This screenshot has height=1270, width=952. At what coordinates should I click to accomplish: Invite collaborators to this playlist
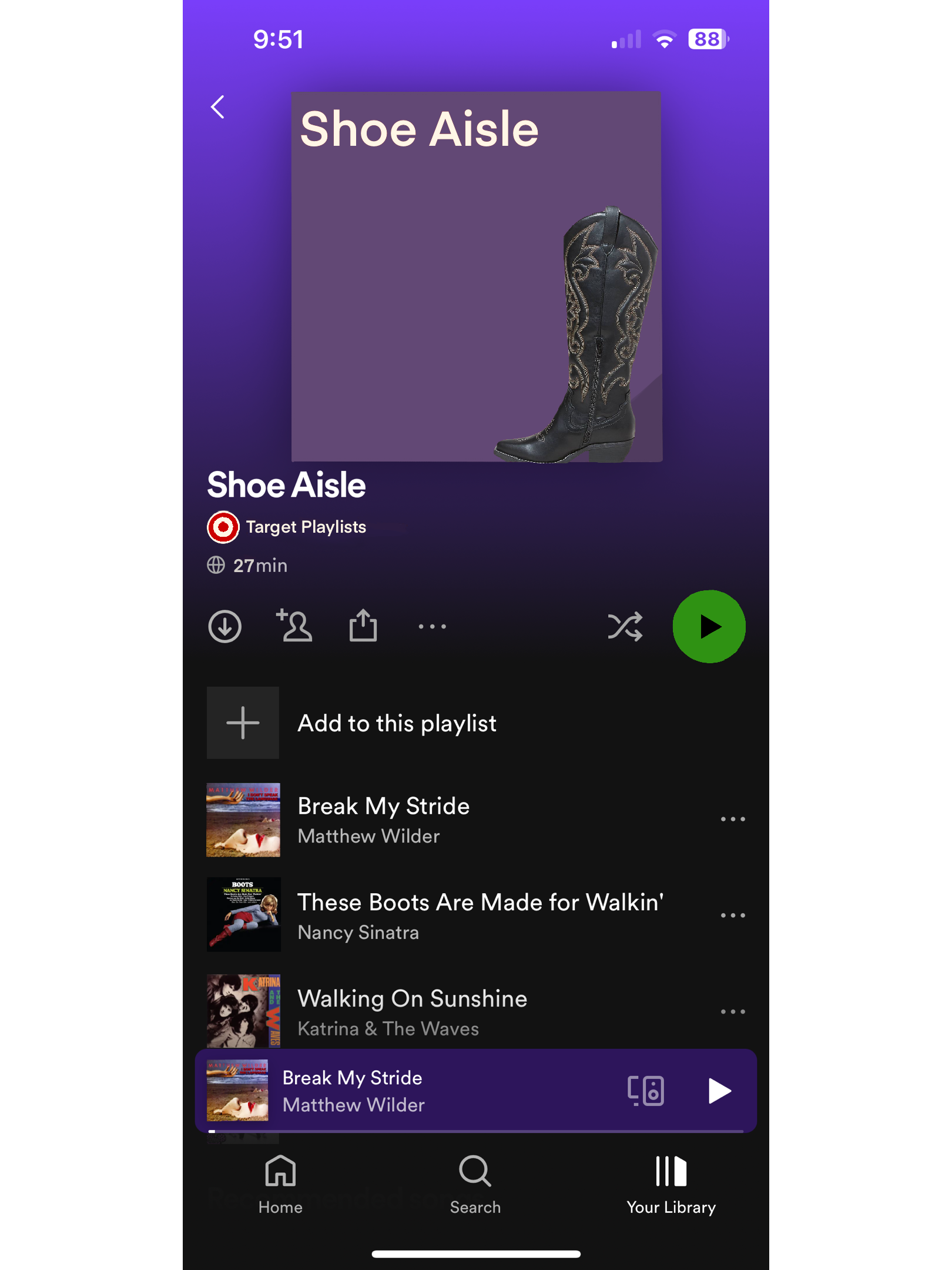294,626
